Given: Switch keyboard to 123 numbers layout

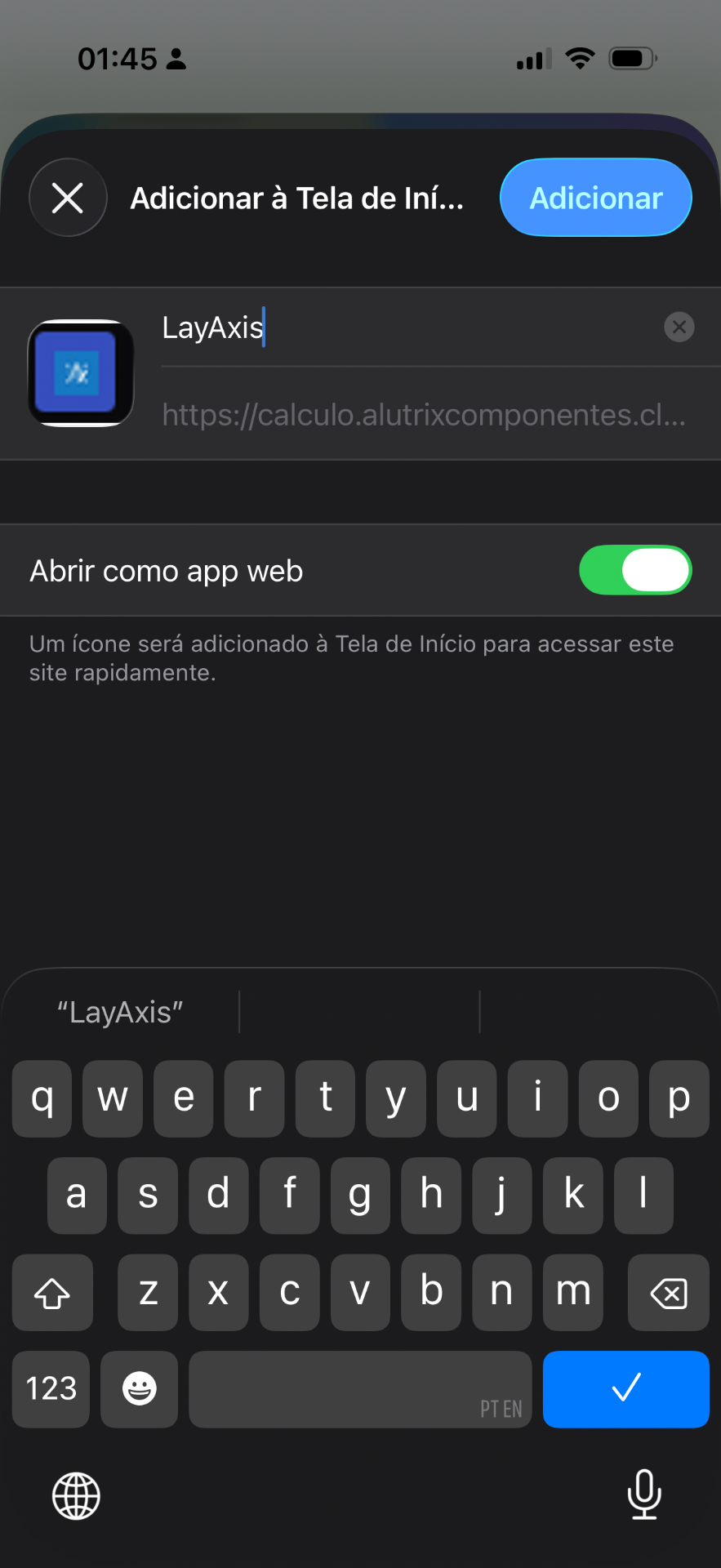Looking at the screenshot, I should 51,1389.
